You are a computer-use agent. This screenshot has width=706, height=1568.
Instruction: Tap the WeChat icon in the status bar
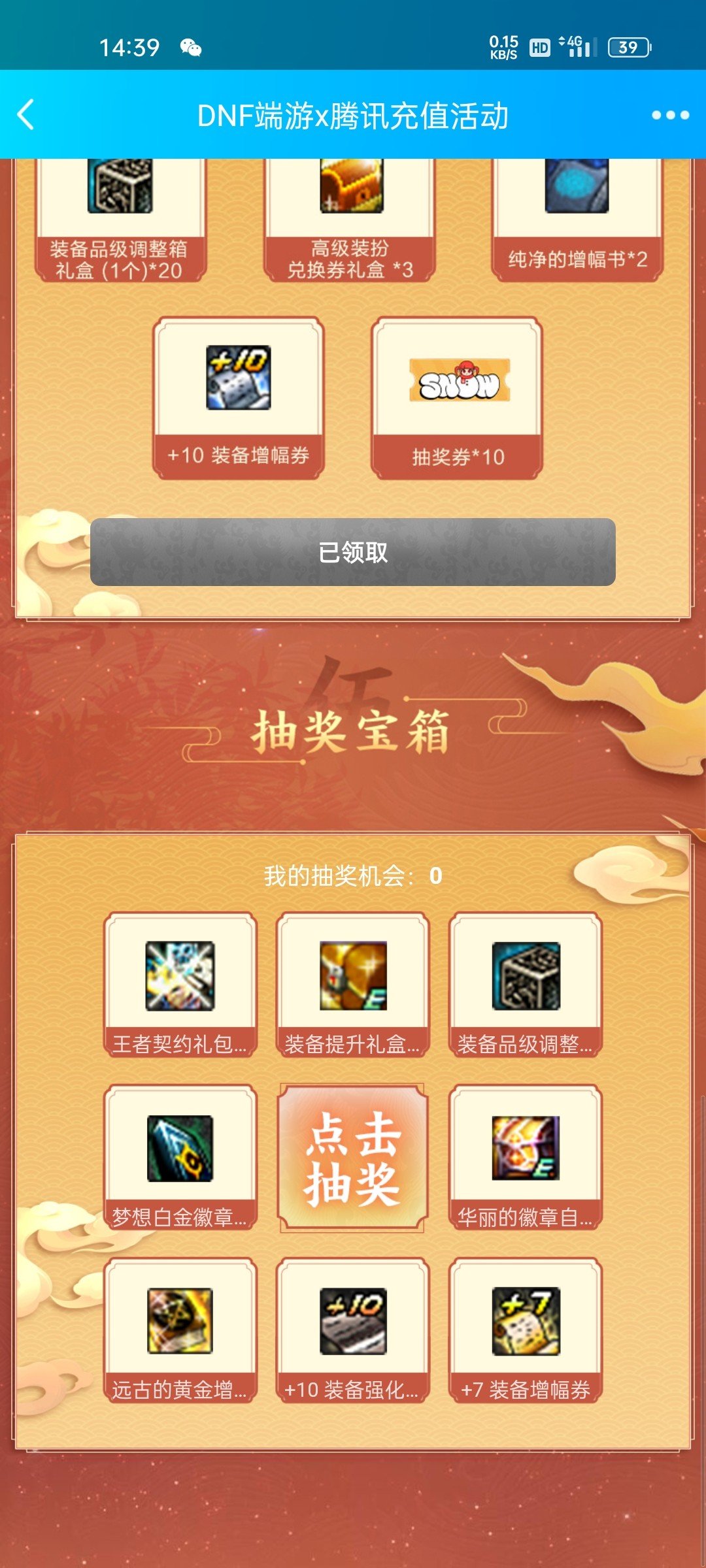click(190, 47)
